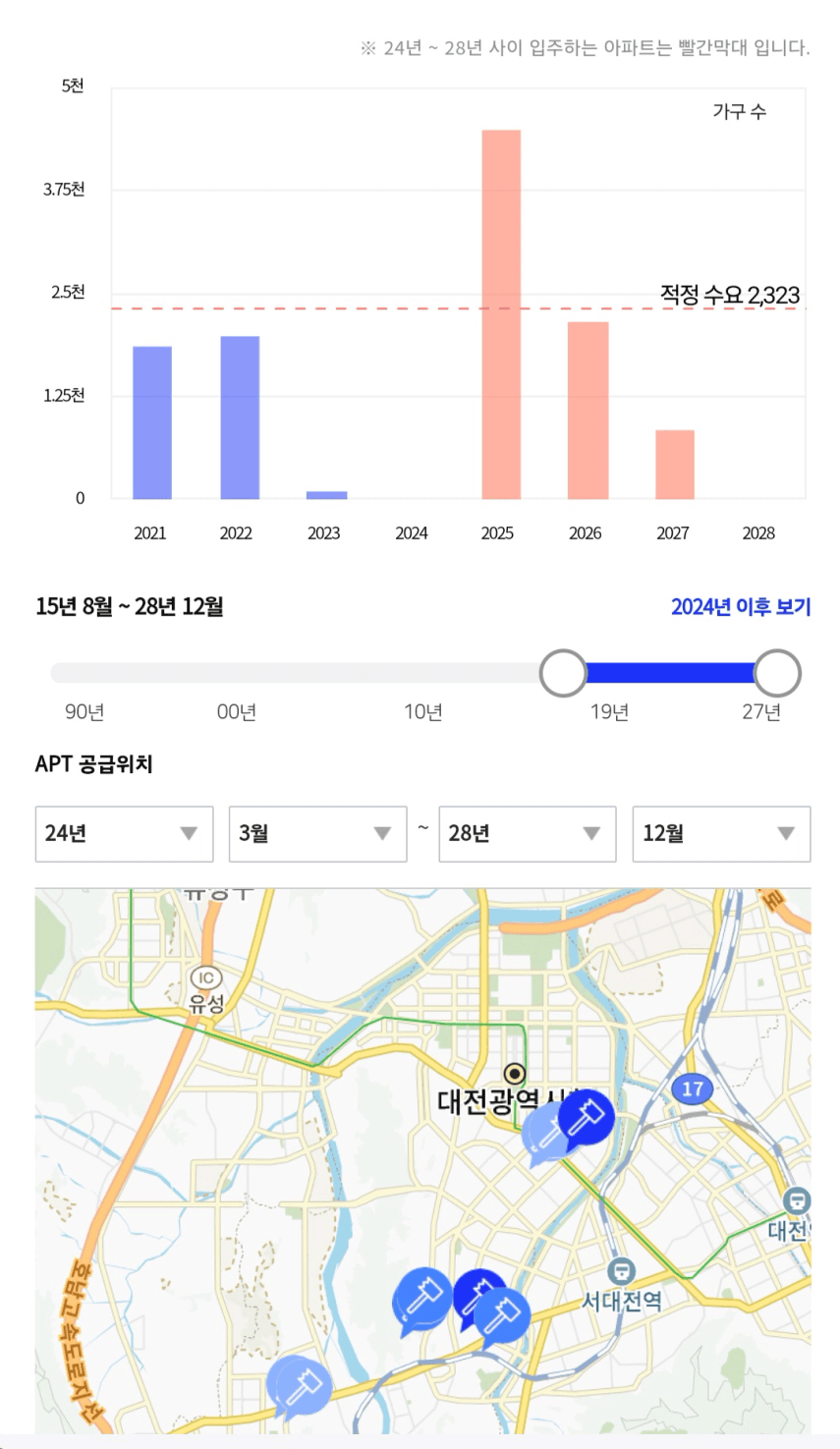The image size is (840, 1449).
Task: Tap the left handle of the year range slider
Action: pos(563,673)
